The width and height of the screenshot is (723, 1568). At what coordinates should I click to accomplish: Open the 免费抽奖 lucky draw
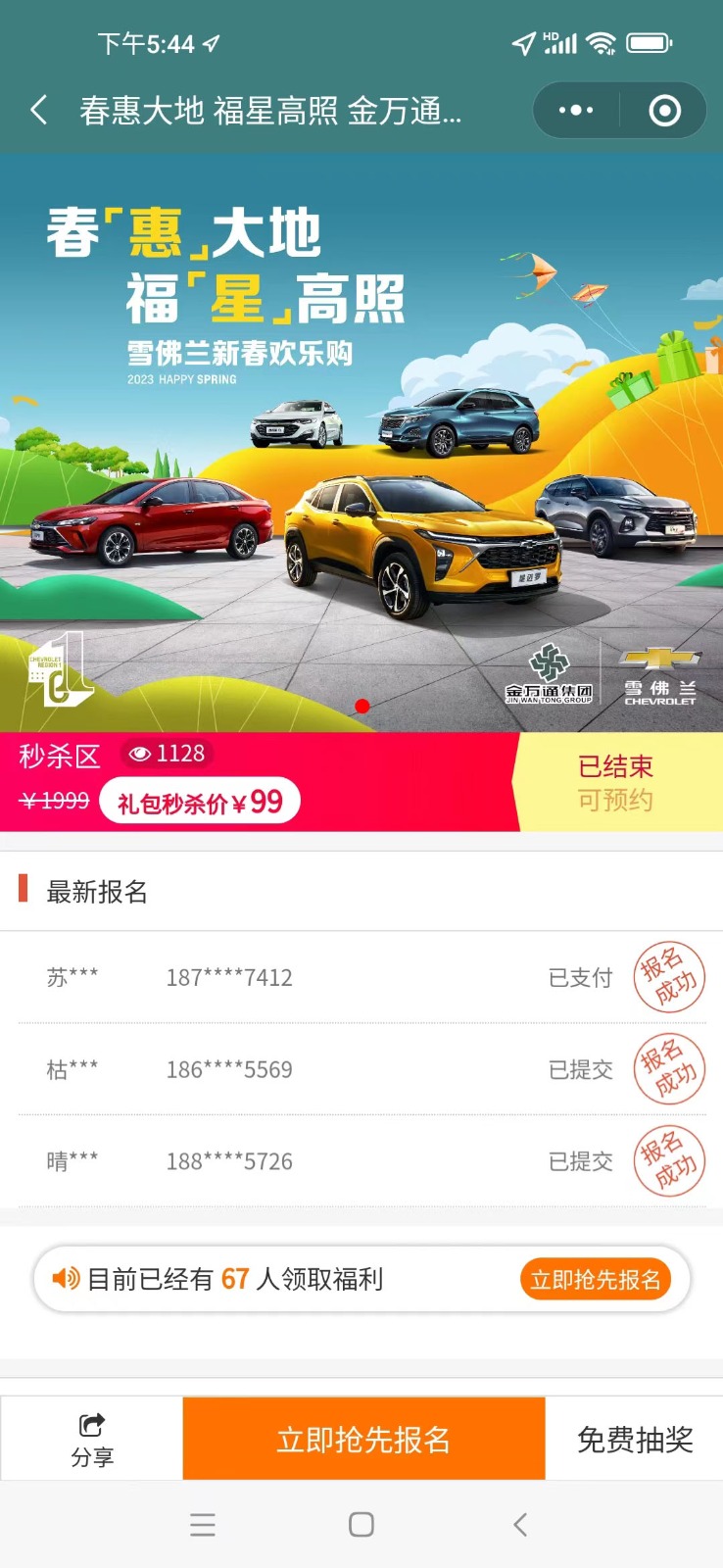pyautogui.click(x=635, y=1439)
